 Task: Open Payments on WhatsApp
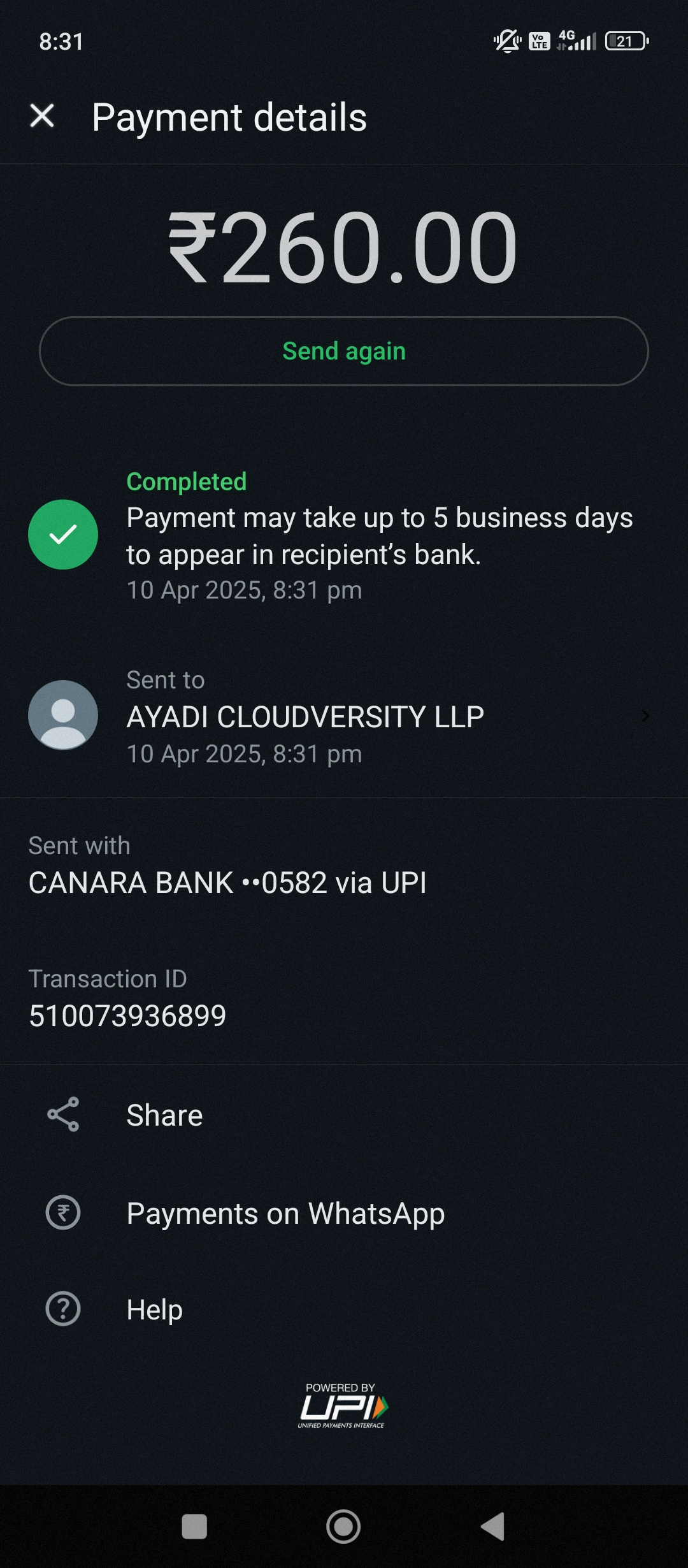click(x=285, y=1213)
